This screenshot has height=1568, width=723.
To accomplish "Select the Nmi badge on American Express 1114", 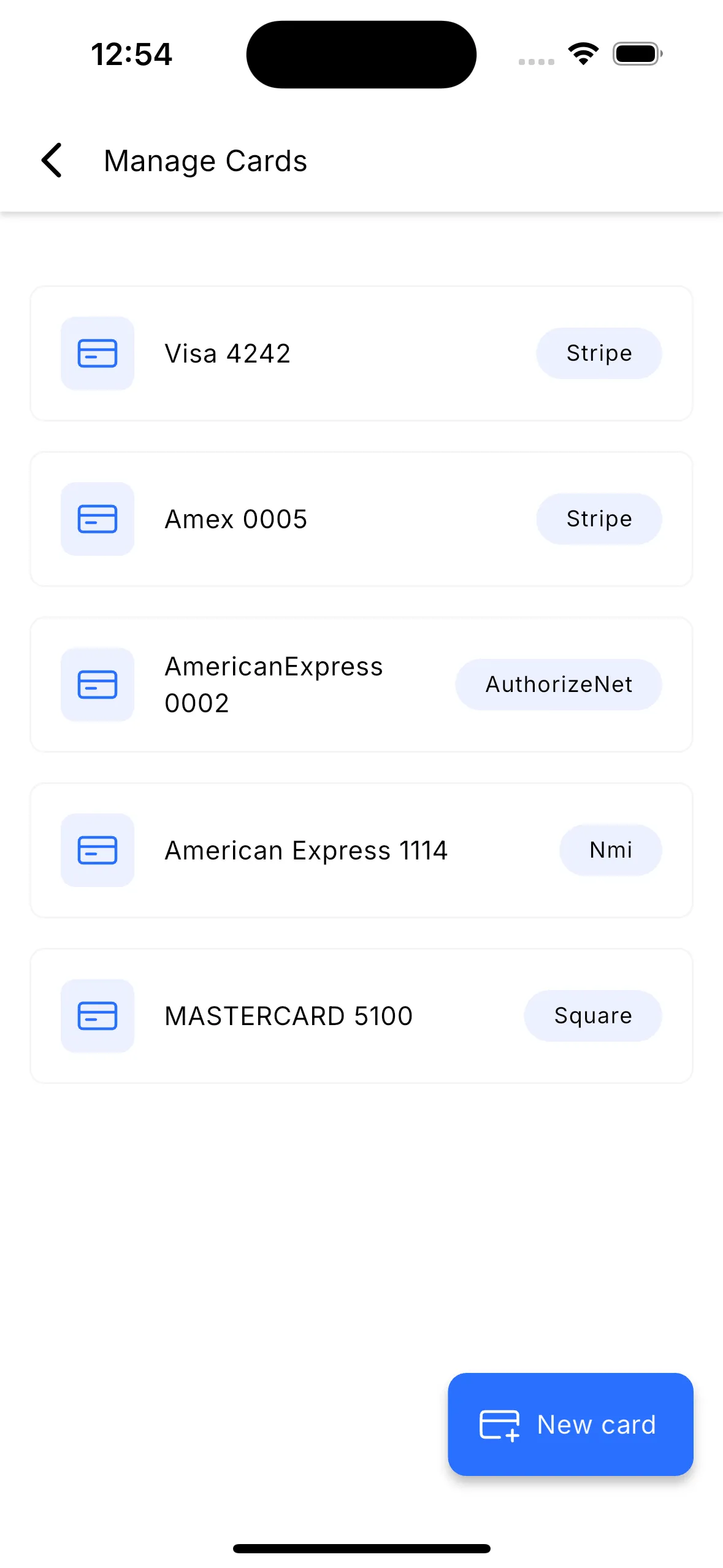I will pyautogui.click(x=611, y=850).
